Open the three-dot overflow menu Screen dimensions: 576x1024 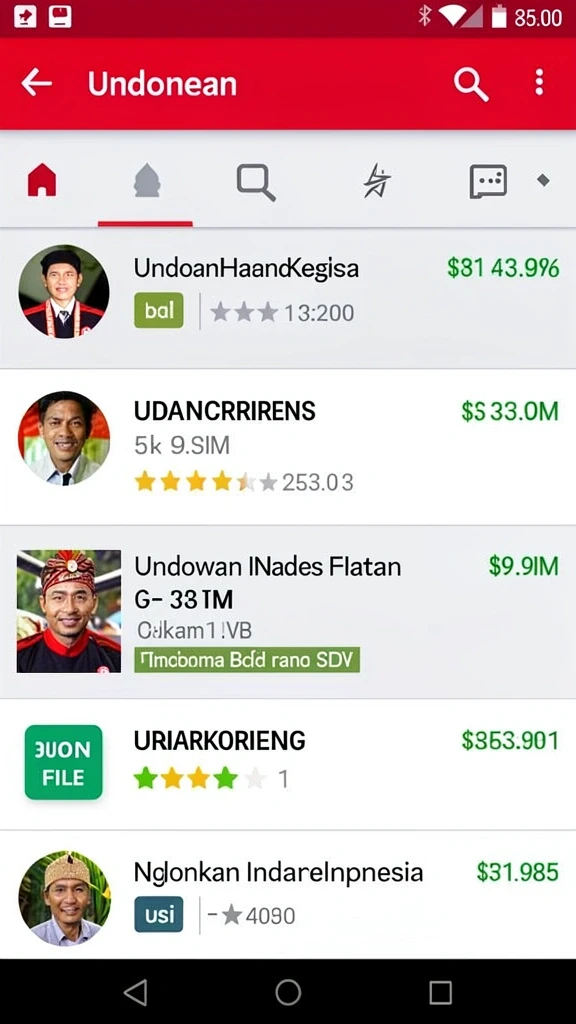pyautogui.click(x=539, y=83)
